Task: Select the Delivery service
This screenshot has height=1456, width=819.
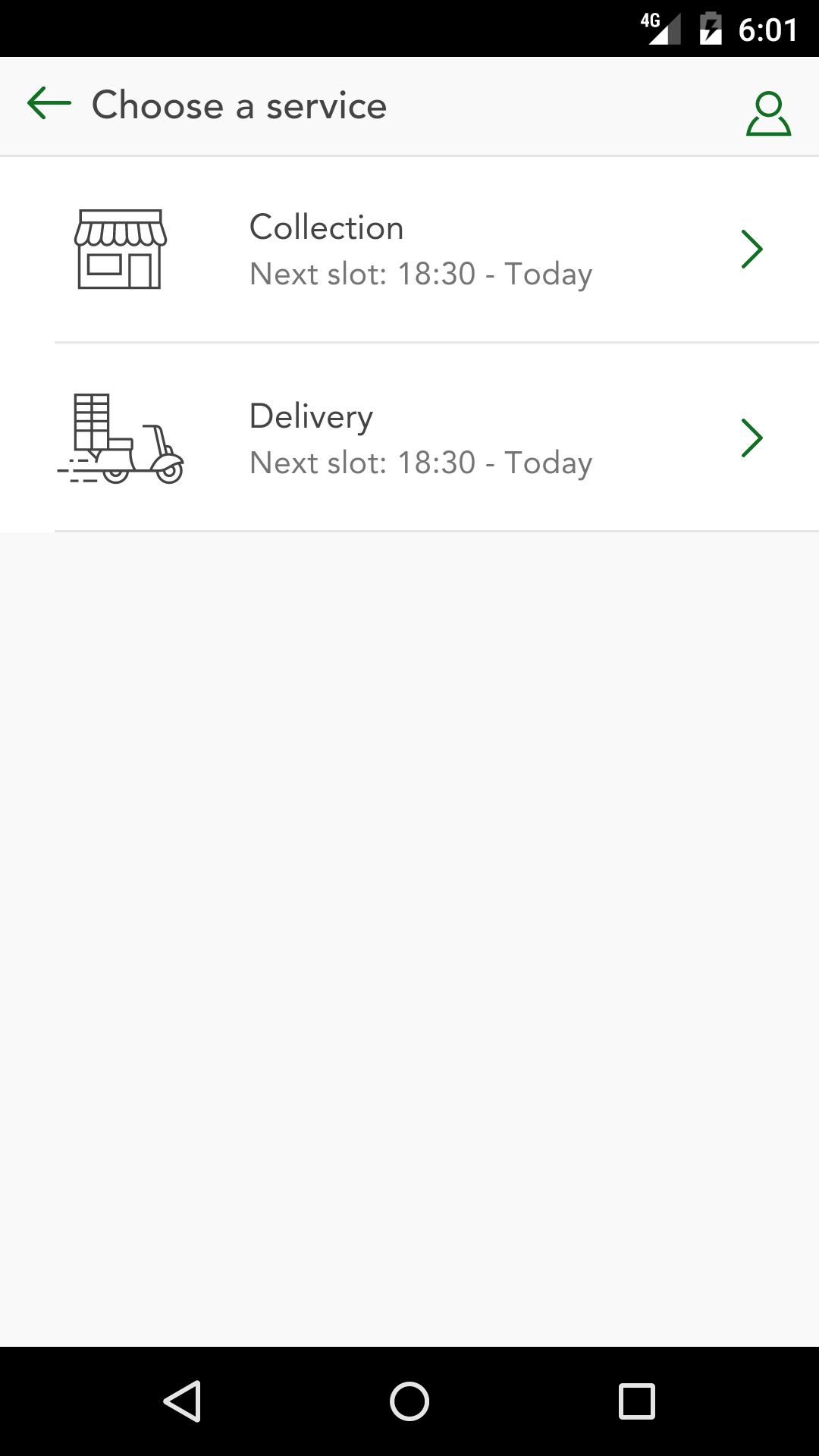Action: click(409, 438)
